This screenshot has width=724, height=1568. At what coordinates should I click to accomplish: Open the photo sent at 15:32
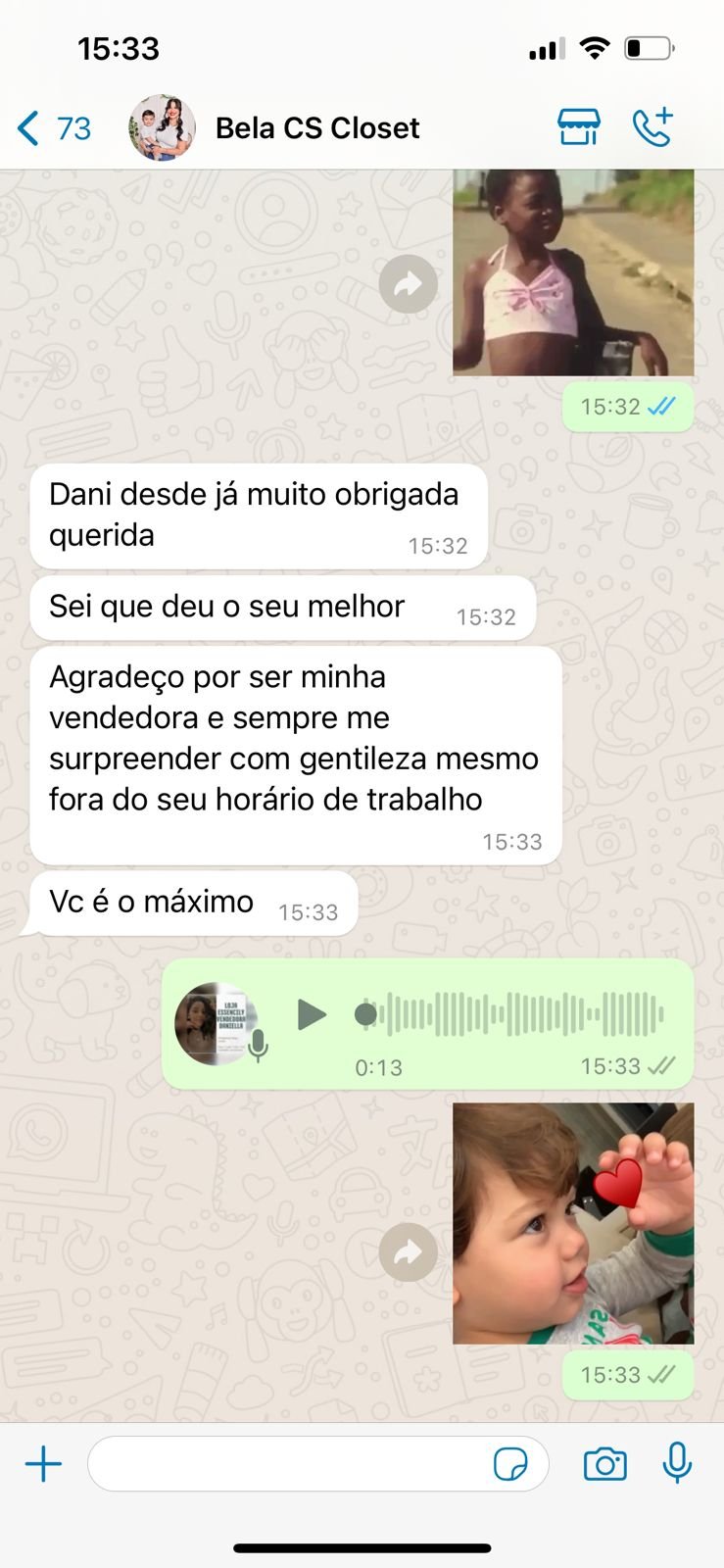(573, 272)
